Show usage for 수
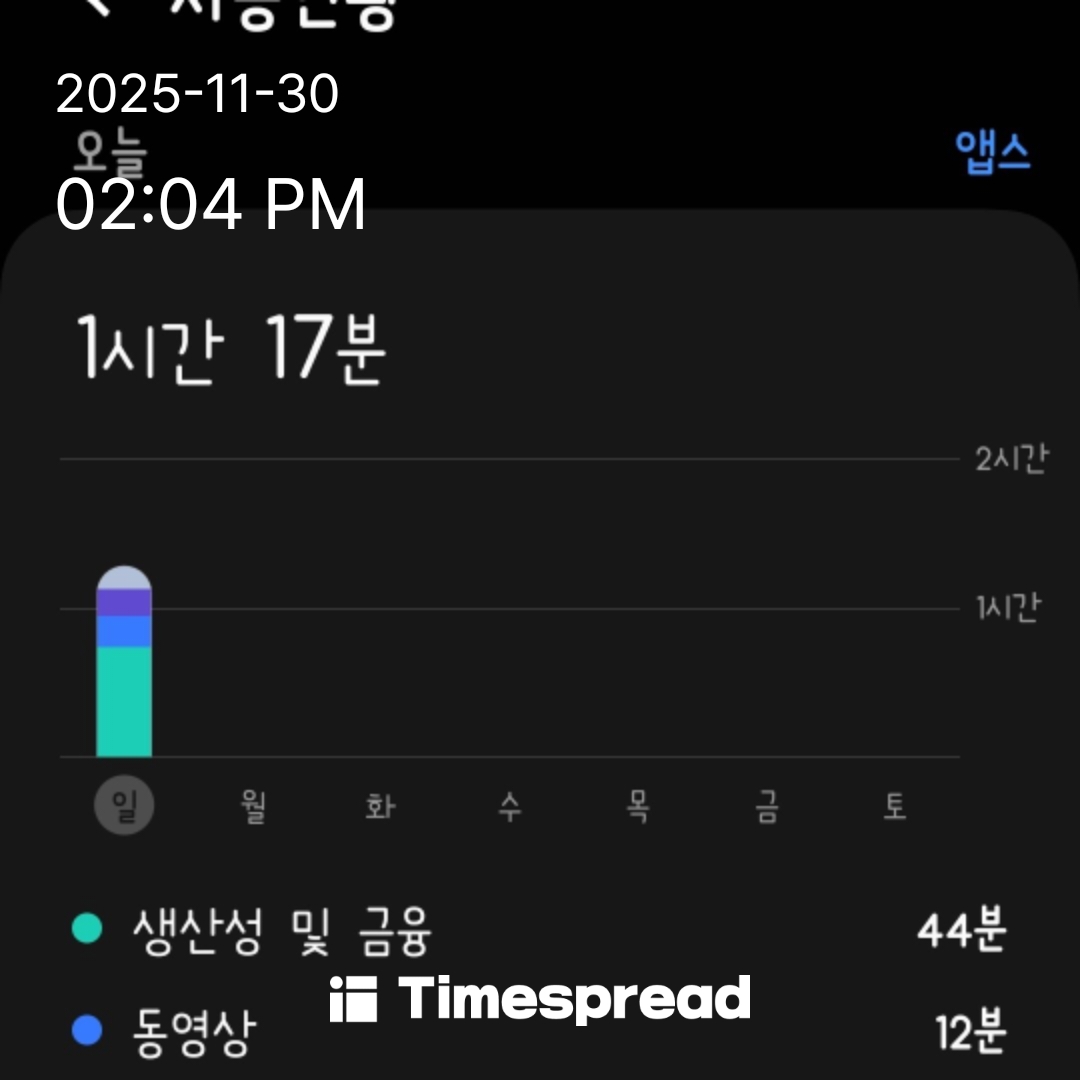Image resolution: width=1080 pixels, height=1080 pixels. tap(510, 806)
